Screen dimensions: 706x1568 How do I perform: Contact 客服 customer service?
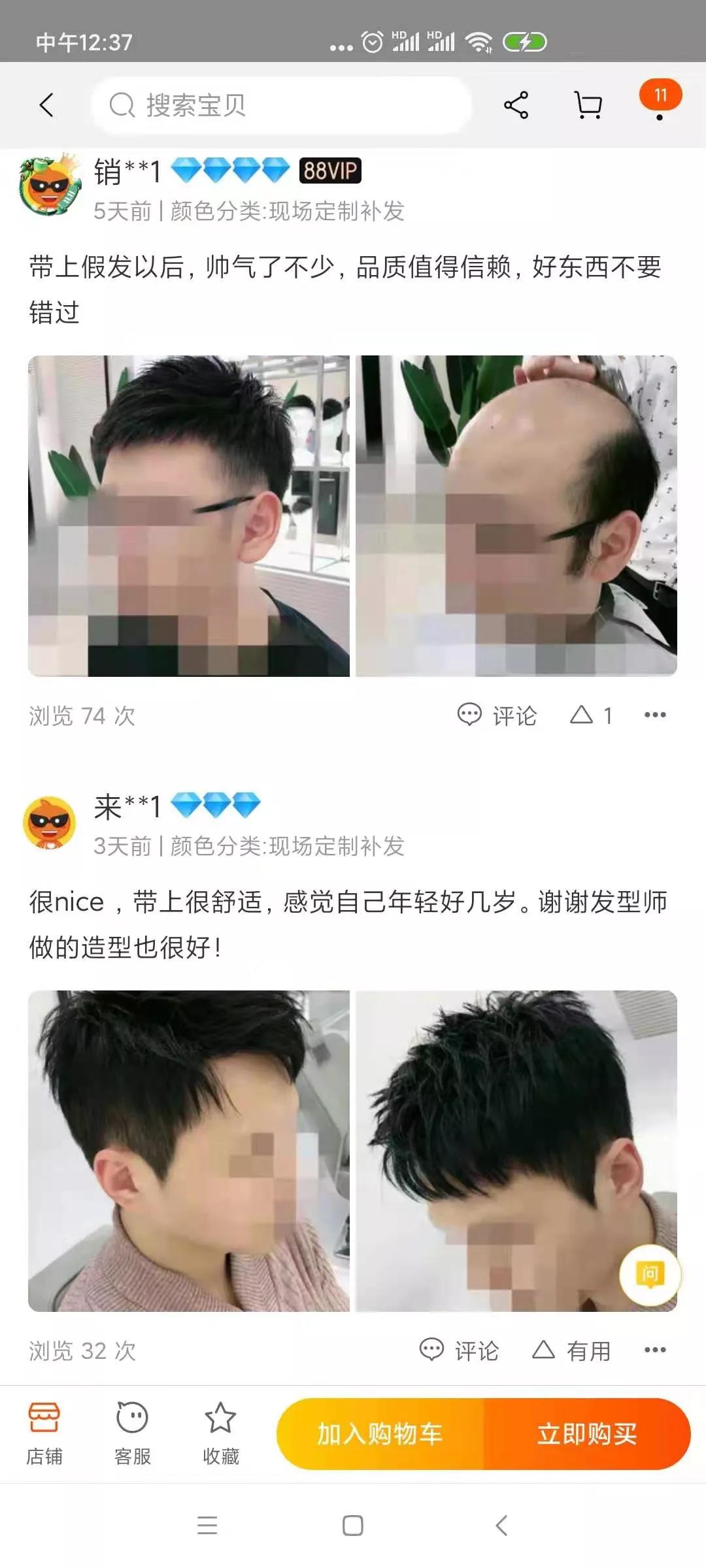tap(133, 1434)
